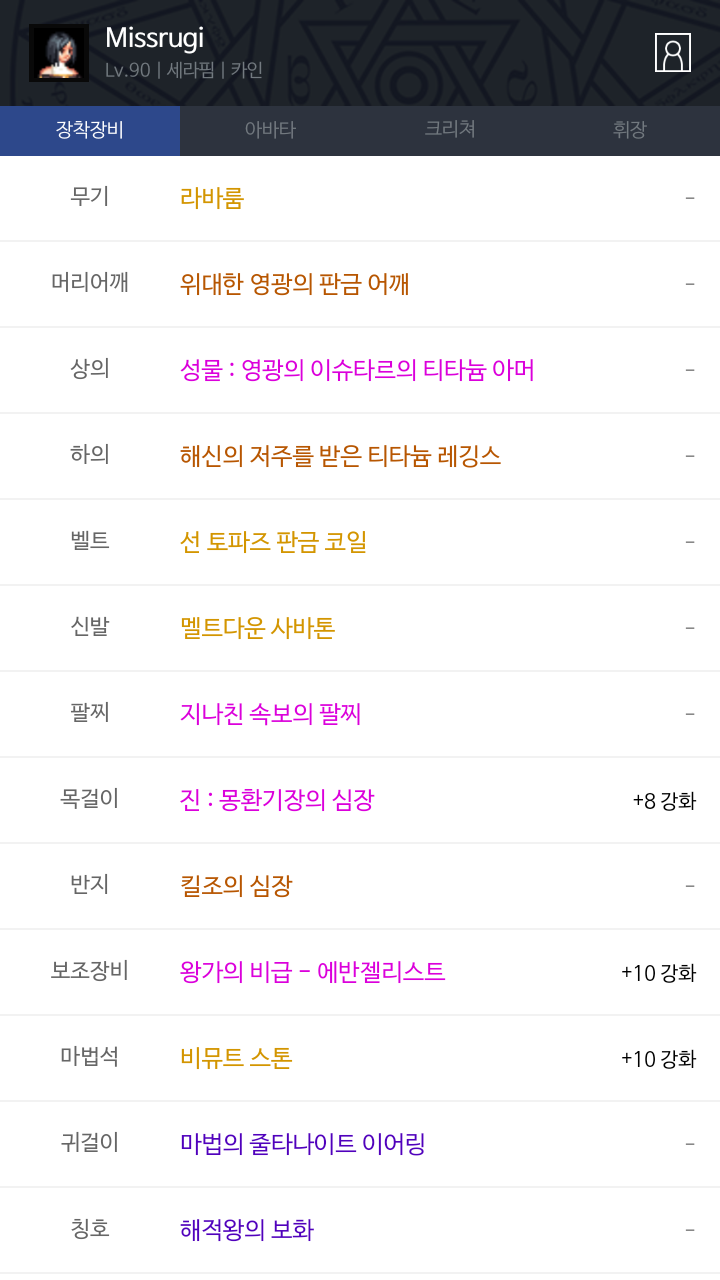
Task: View bracelet 지나친 속보의 팔찌
Action: tap(271, 714)
